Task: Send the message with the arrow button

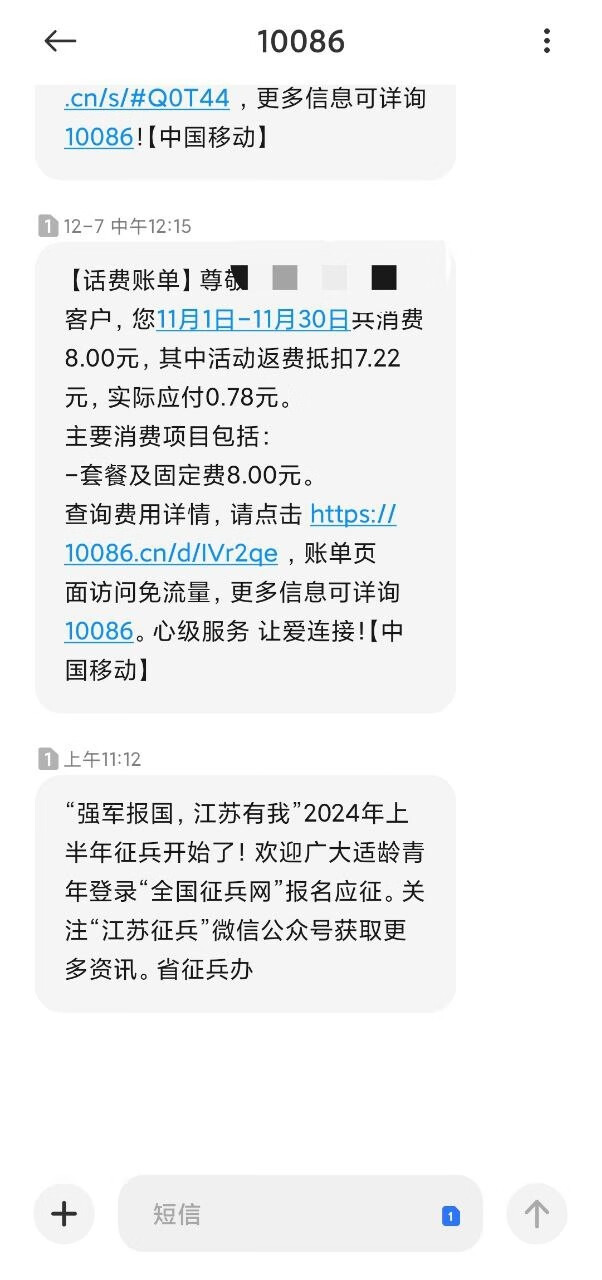Action: pyautogui.click(x=537, y=1214)
